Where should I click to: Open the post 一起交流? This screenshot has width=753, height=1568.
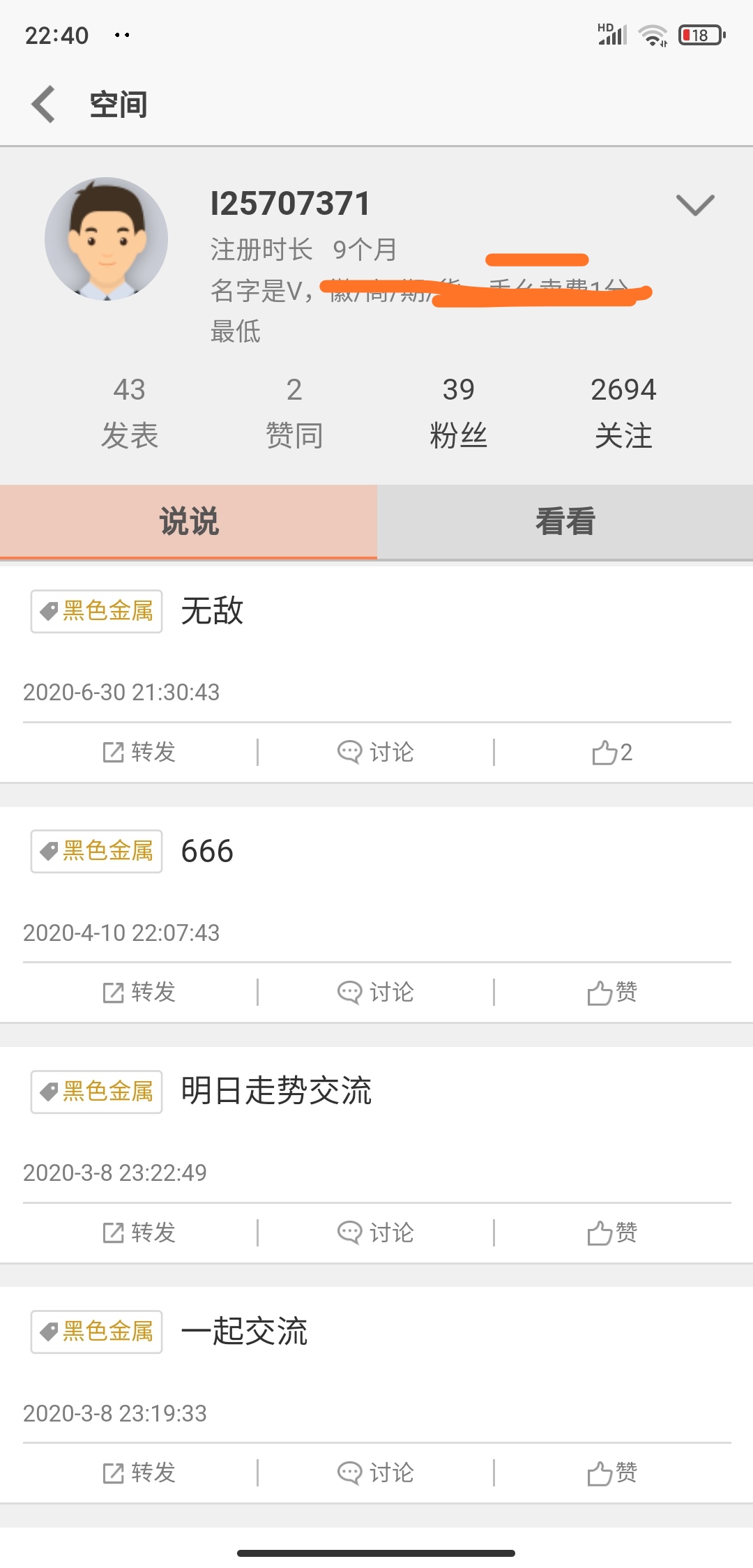[244, 1331]
